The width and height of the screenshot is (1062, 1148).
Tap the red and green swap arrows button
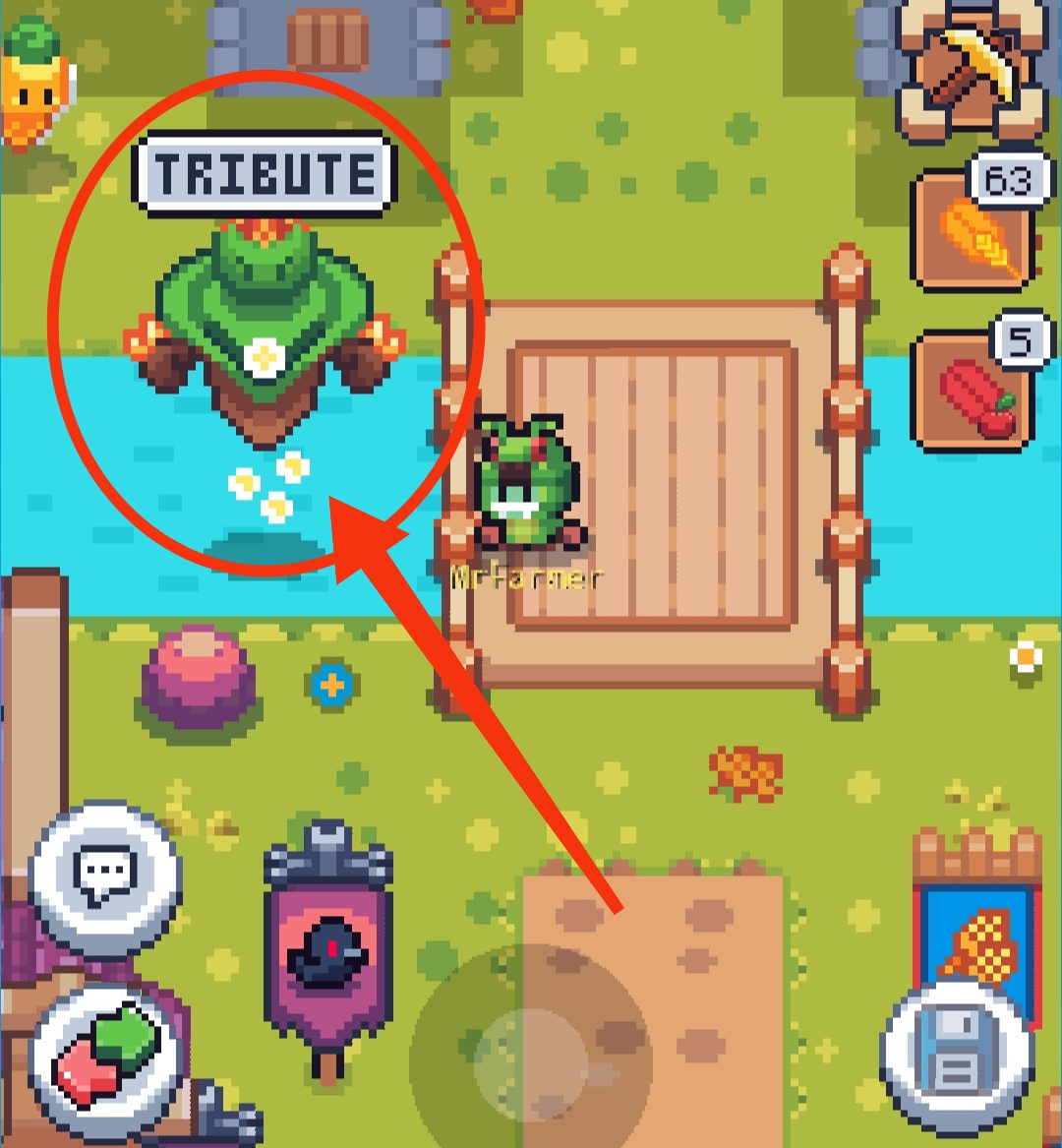pos(108,1060)
